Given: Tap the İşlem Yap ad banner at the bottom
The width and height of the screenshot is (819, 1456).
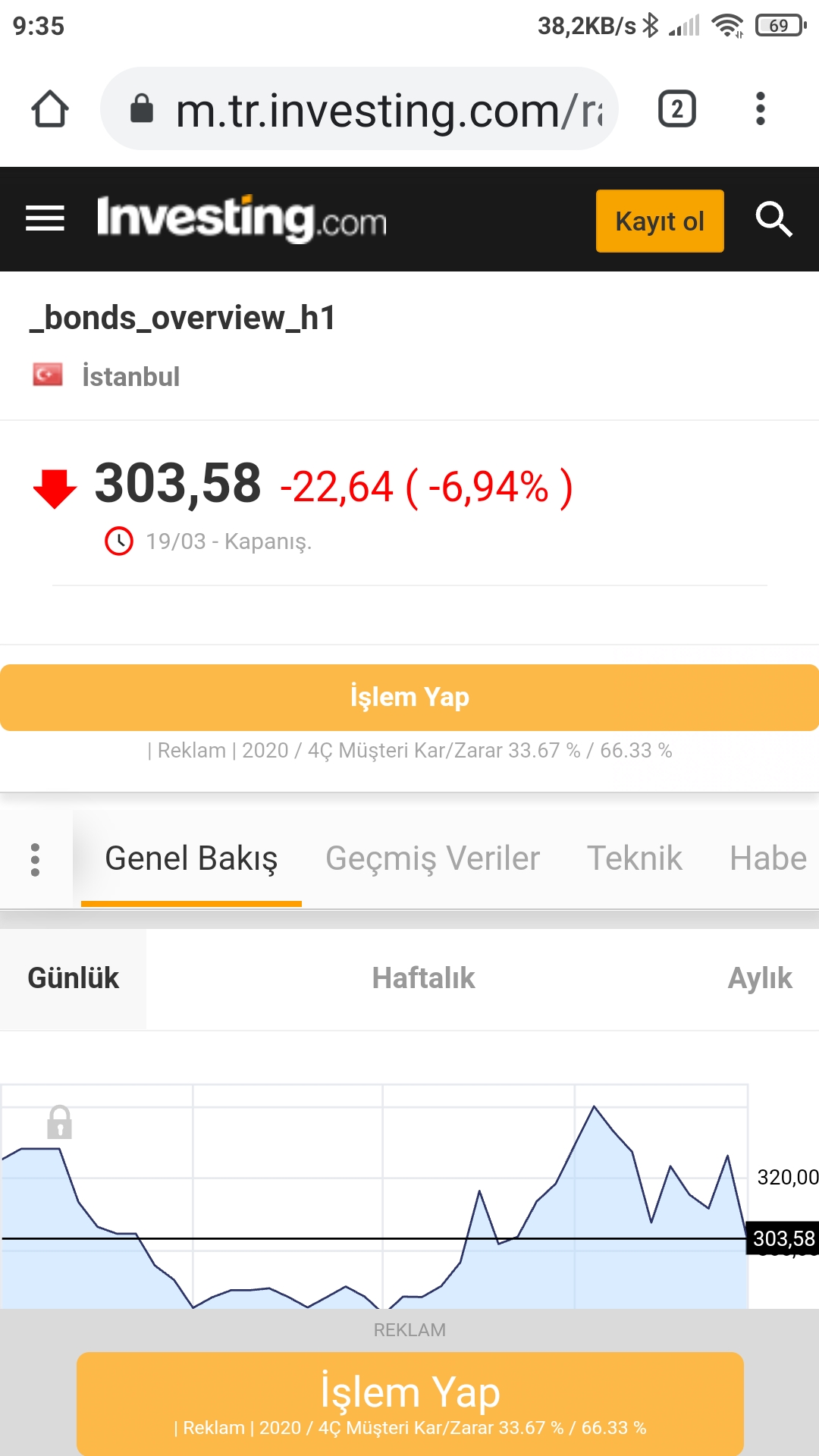Looking at the screenshot, I should click(x=409, y=1403).
